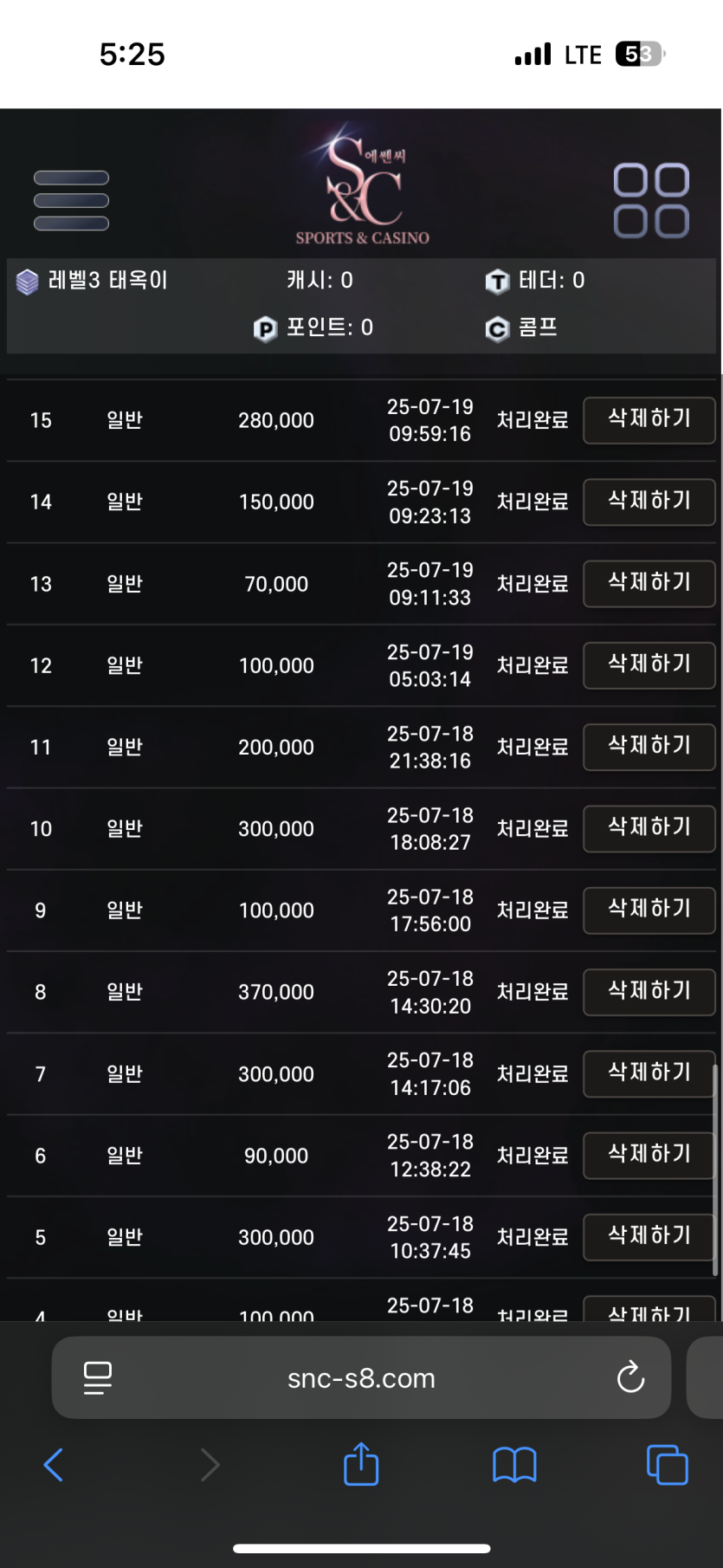Show open tabs
This screenshot has width=723, height=1568.
pos(667,1465)
